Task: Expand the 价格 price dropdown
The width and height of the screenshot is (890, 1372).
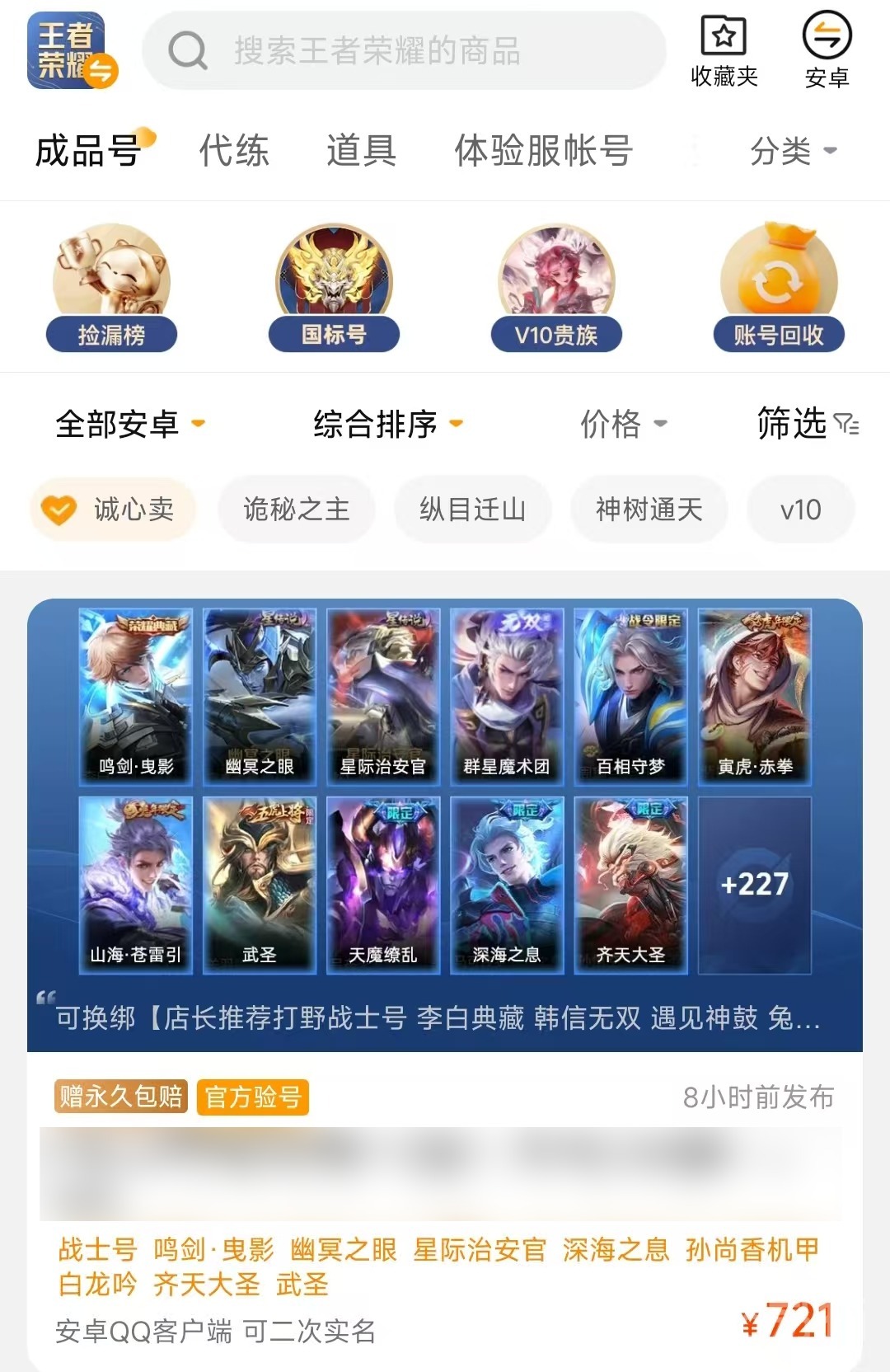Action: click(623, 425)
